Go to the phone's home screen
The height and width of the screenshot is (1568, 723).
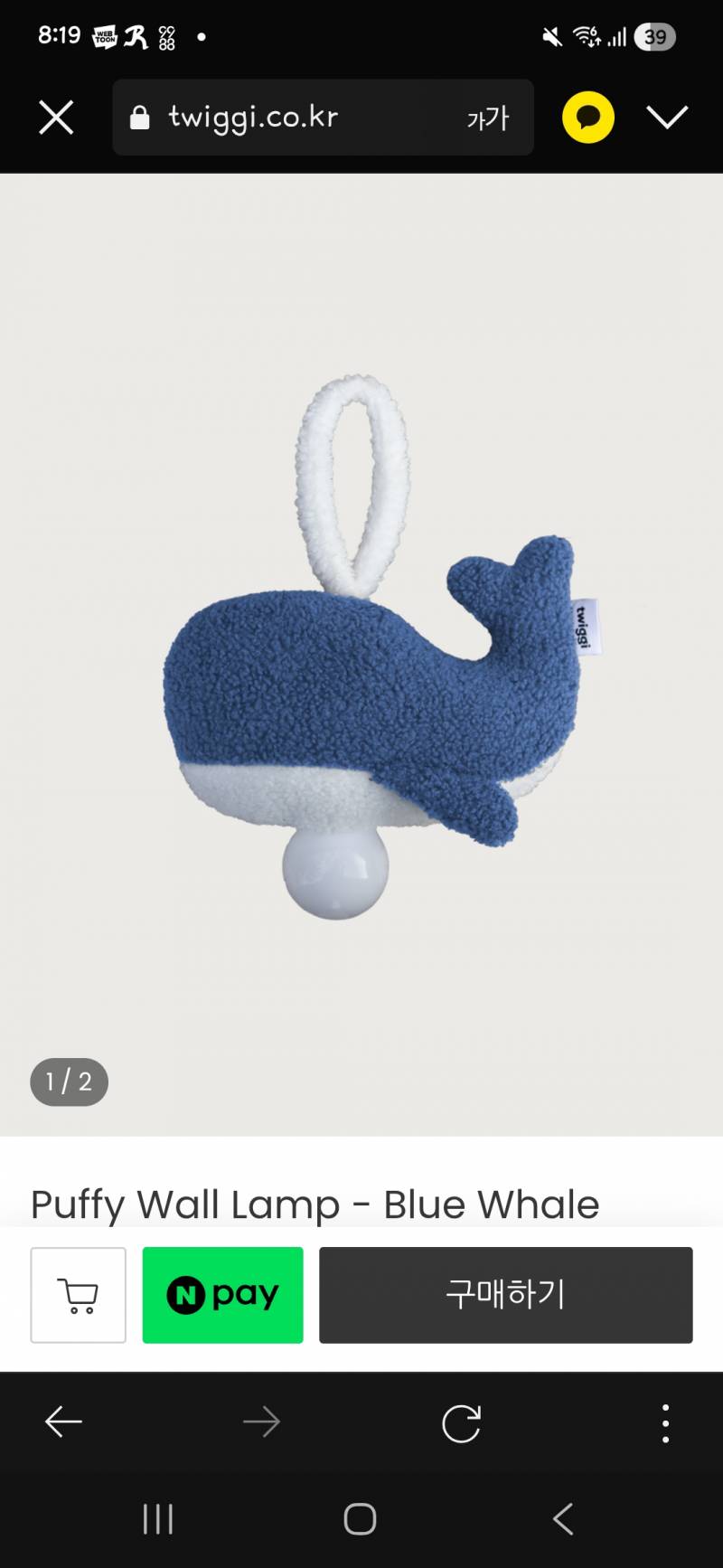coord(360,1519)
